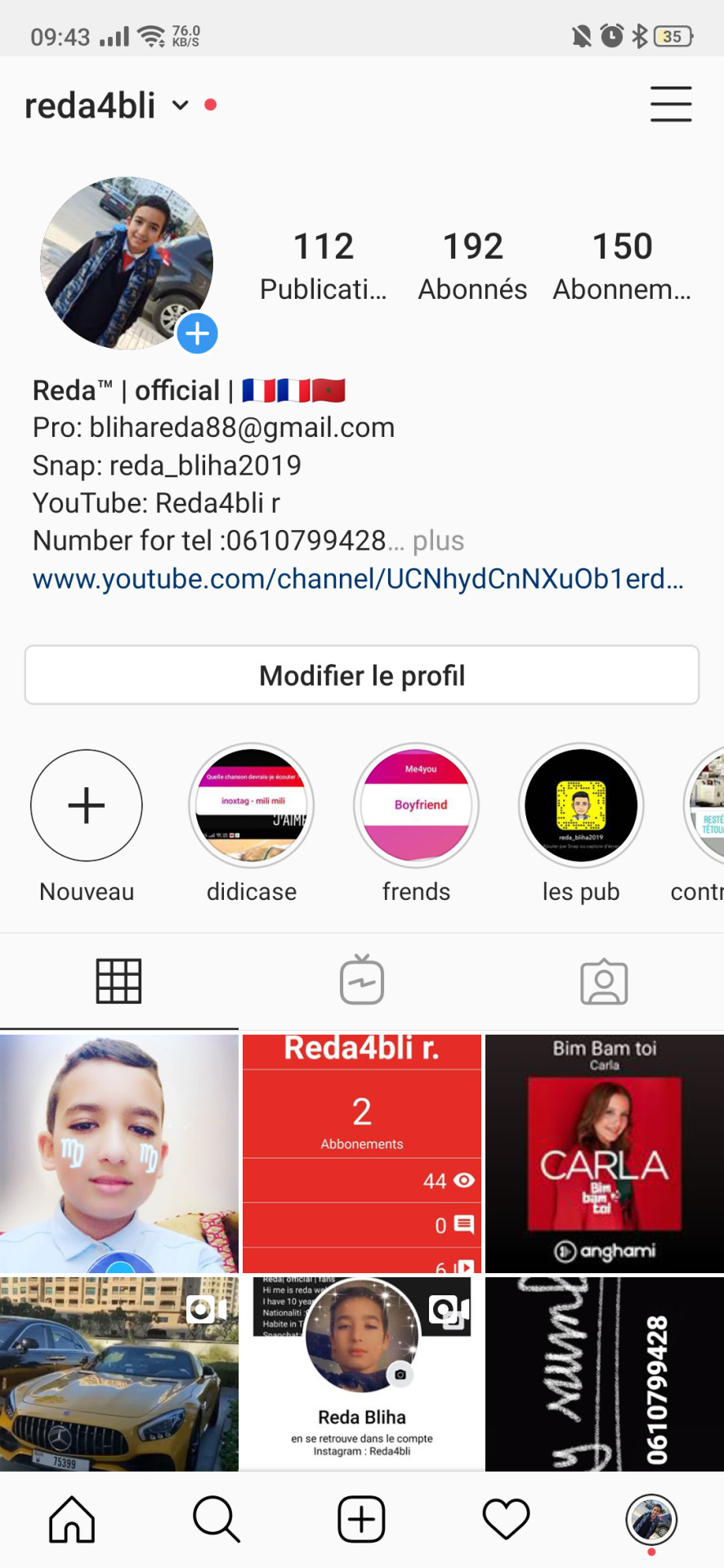Tap Modifier le profil button
Viewport: 724px width, 1568px height.
pyautogui.click(x=362, y=675)
